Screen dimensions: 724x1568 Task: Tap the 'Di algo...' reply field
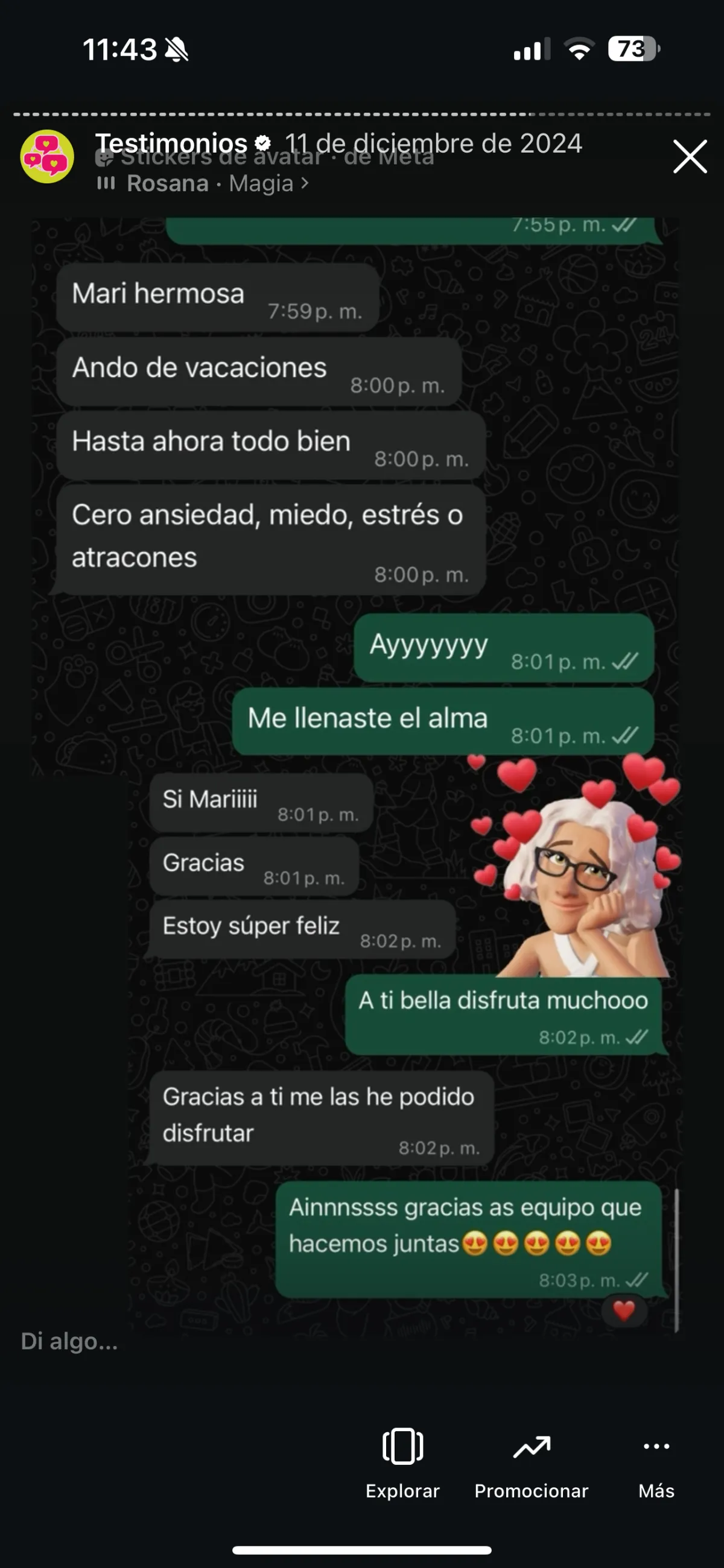tap(183, 1342)
